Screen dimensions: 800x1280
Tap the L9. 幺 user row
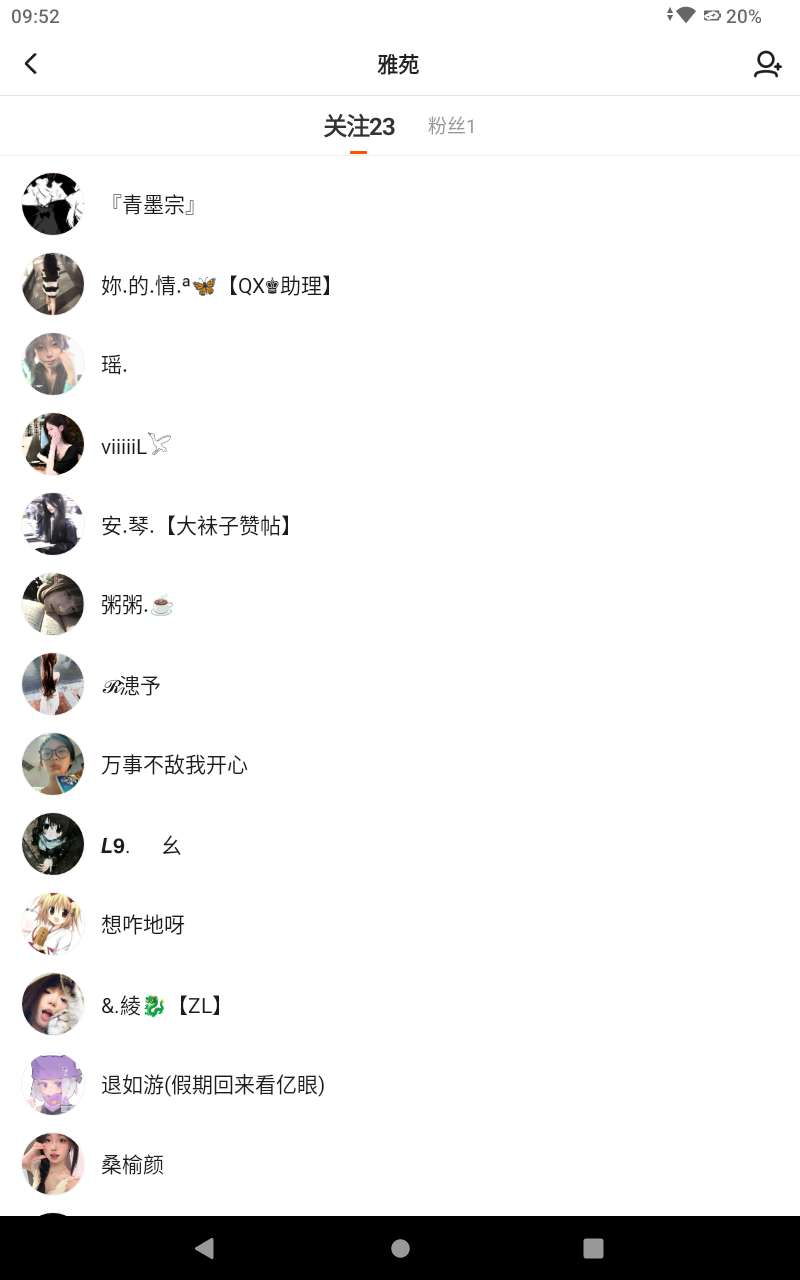point(141,845)
